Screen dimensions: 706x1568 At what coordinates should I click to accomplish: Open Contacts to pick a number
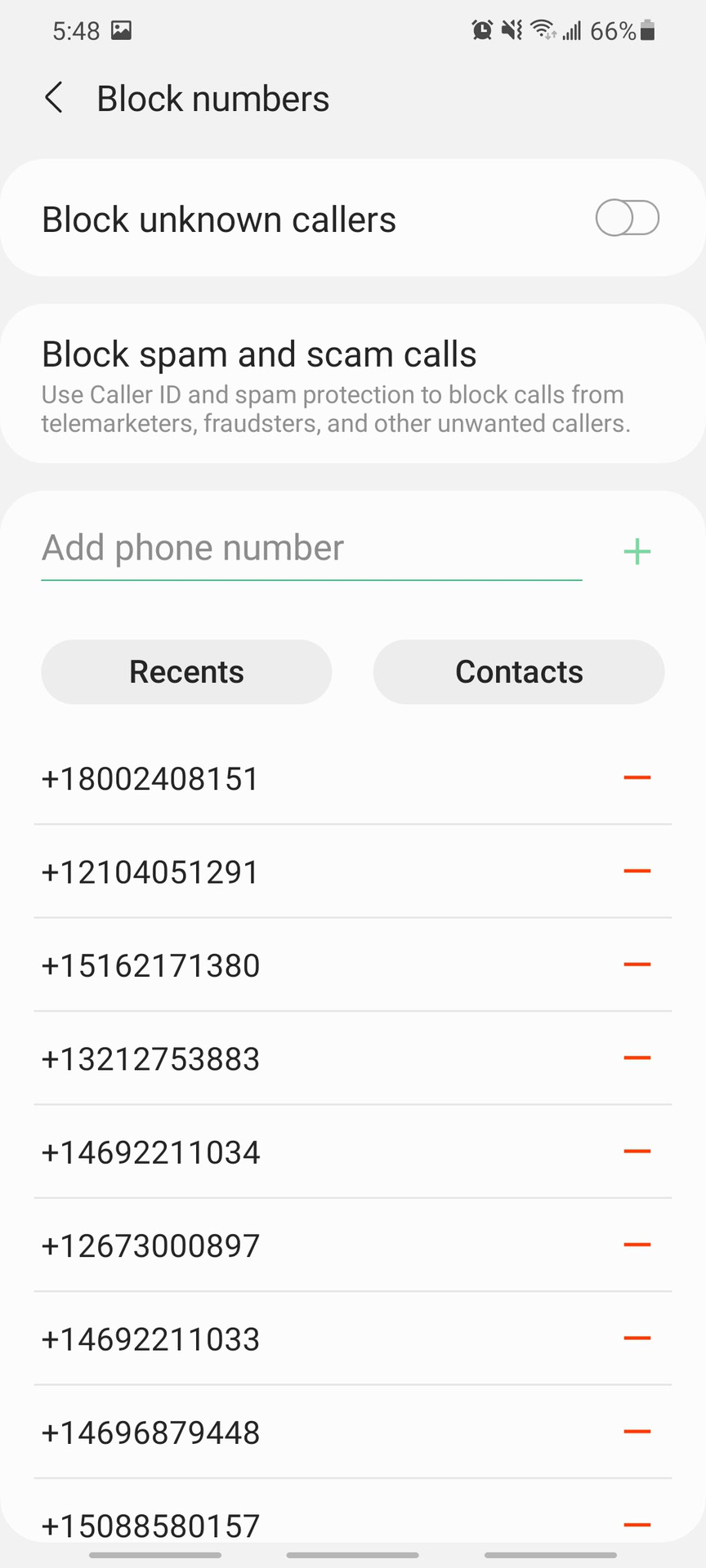(519, 671)
